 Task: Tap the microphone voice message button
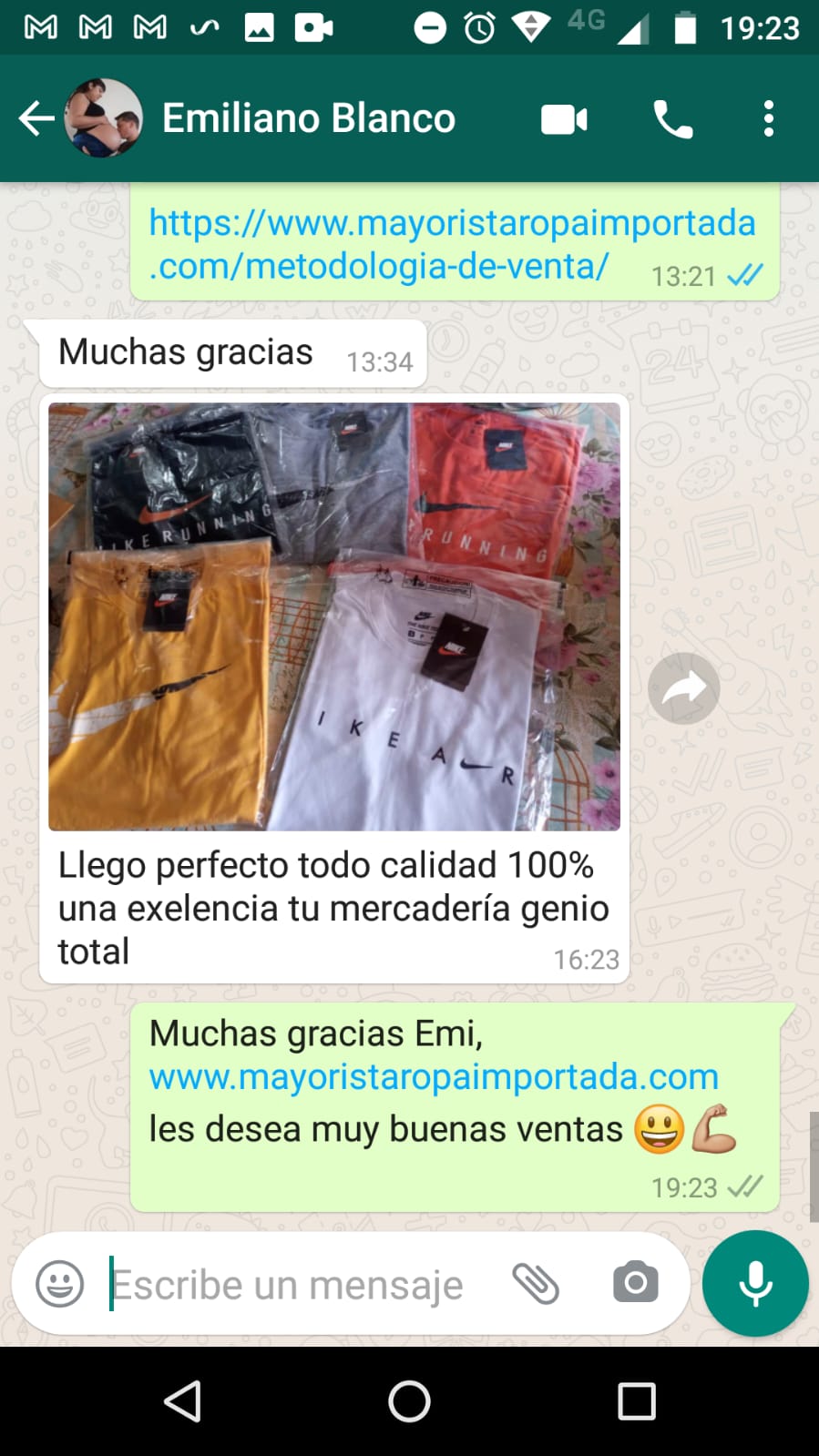(x=755, y=1283)
